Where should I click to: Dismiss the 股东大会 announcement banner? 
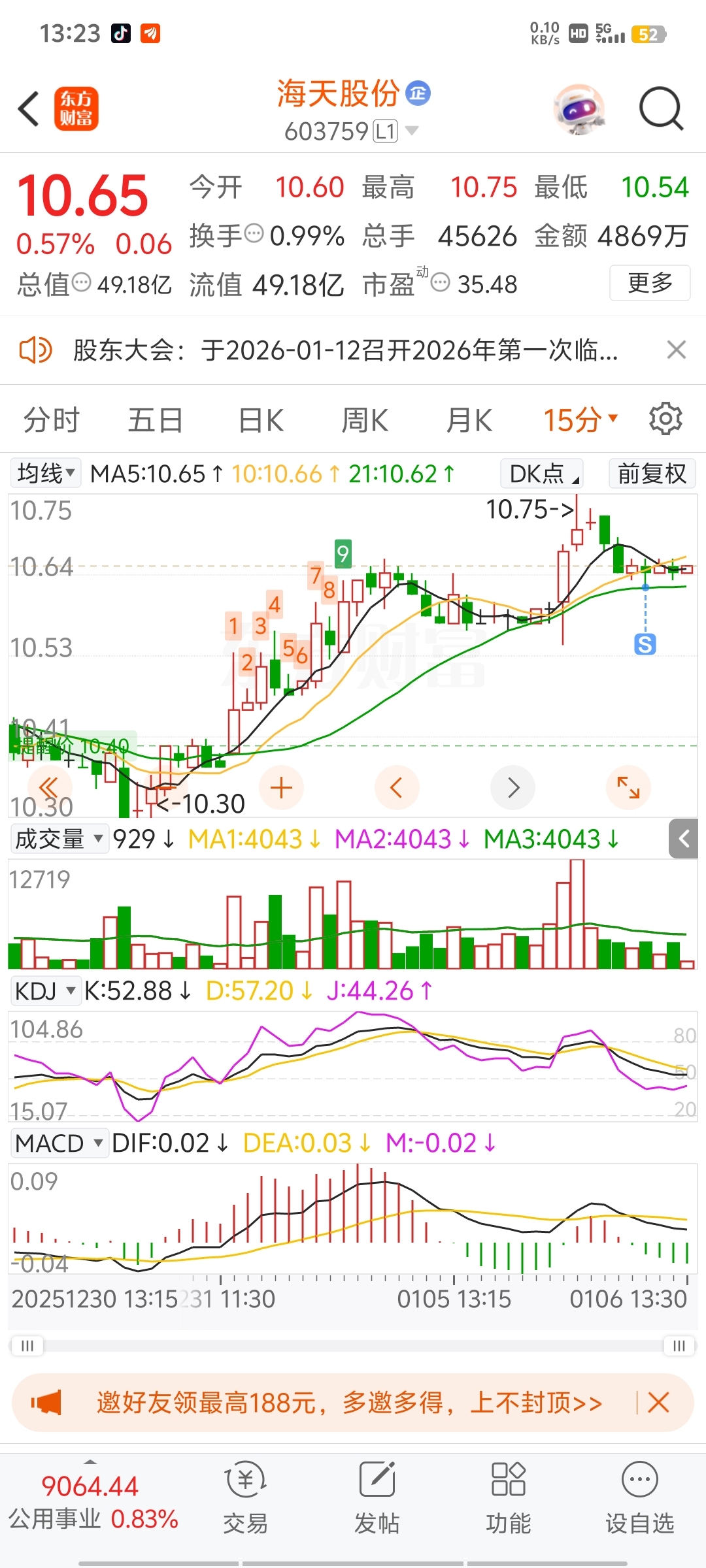(677, 350)
